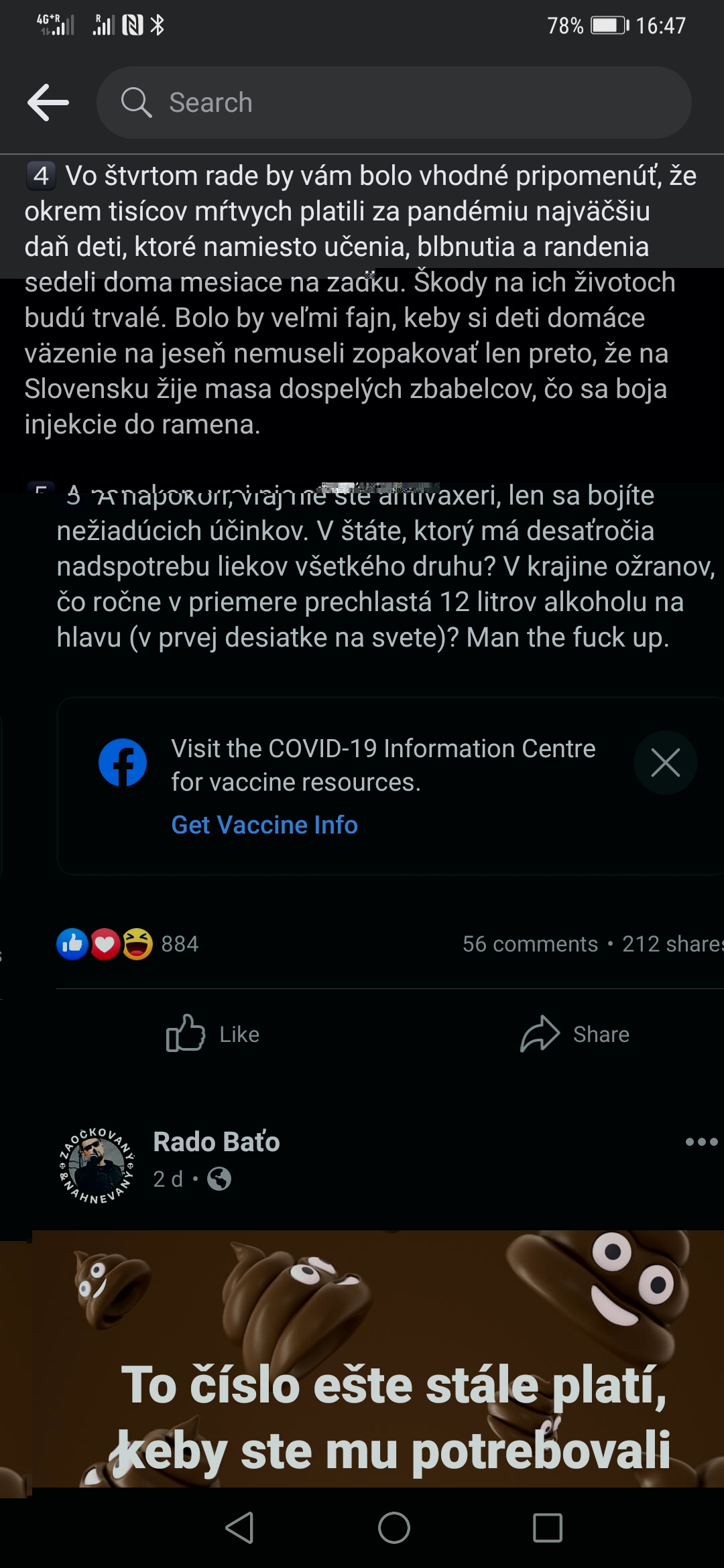
Task: Open the Search field
Action: tap(394, 103)
